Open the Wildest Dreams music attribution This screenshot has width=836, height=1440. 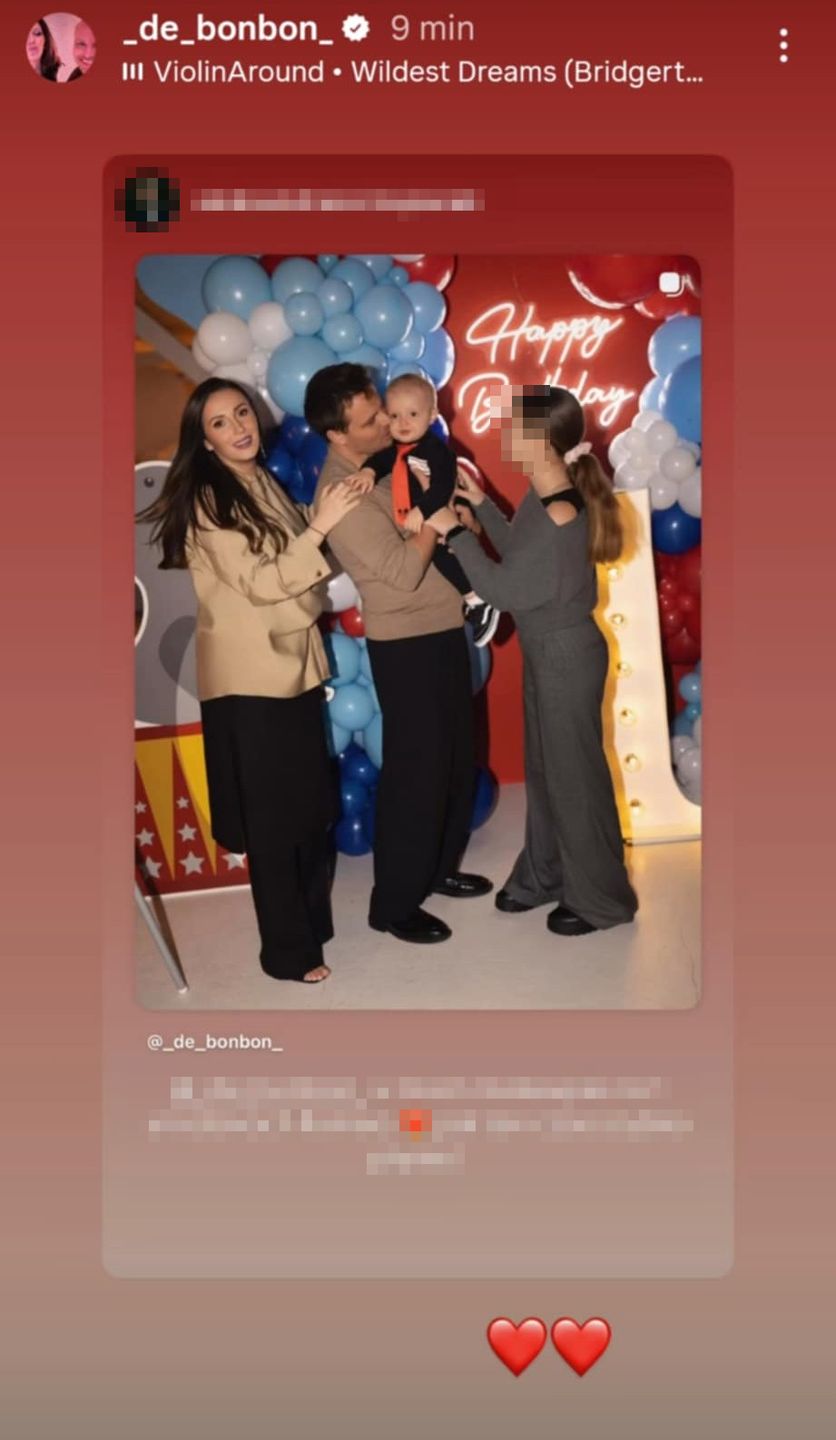pos(415,72)
